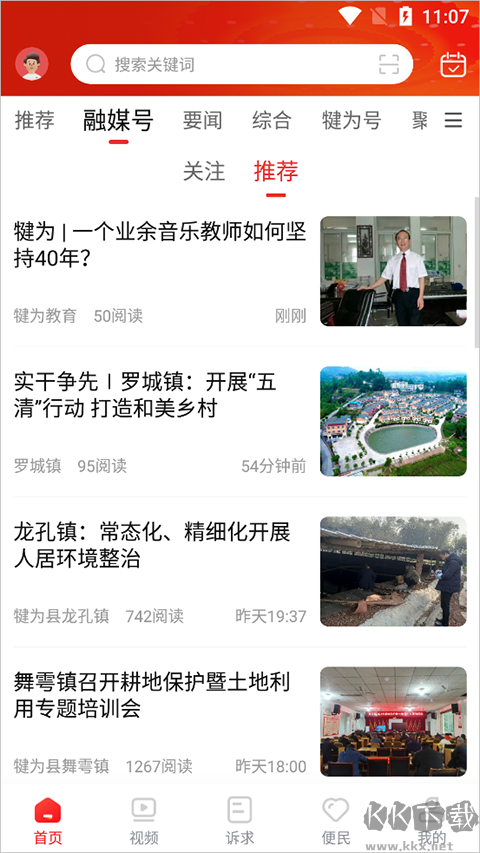The image size is (480, 853).
Task: Go to the 便民 tab
Action: tap(336, 820)
